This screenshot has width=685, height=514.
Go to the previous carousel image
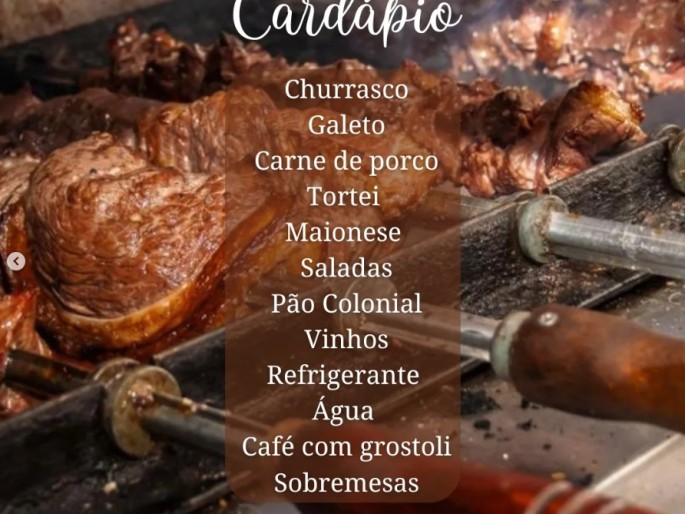tap(15, 262)
